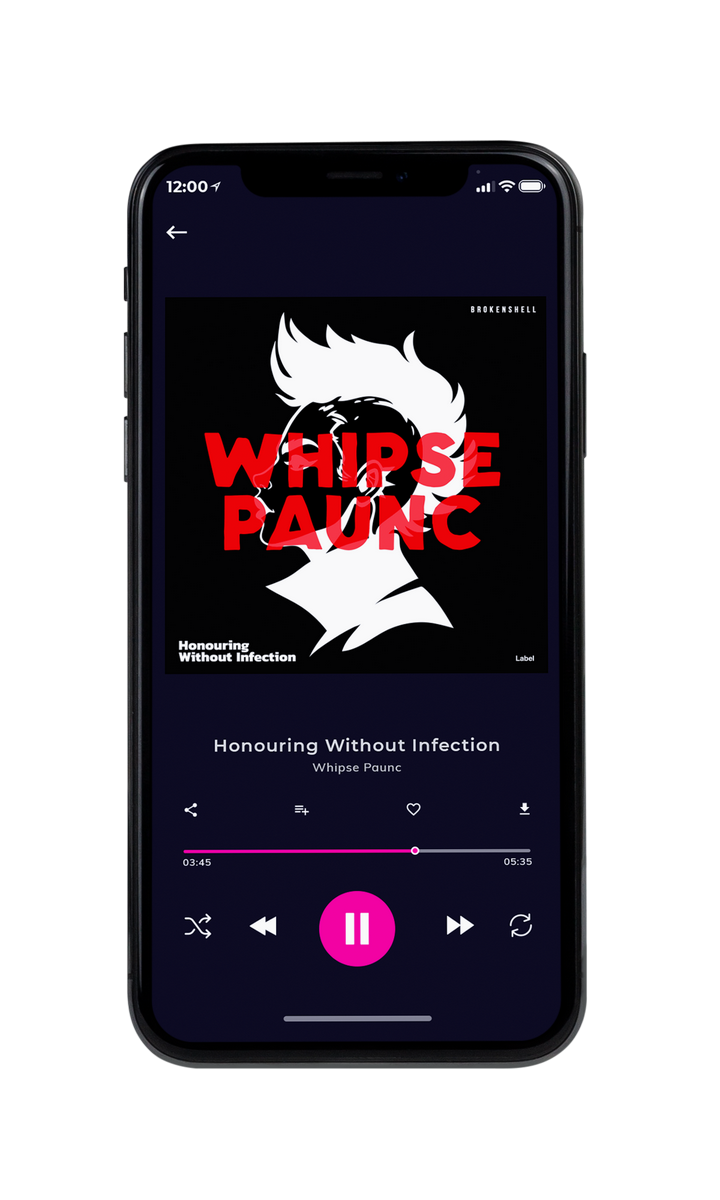Add this track to a playlist
The width and height of the screenshot is (720, 1200).
[x=302, y=810]
